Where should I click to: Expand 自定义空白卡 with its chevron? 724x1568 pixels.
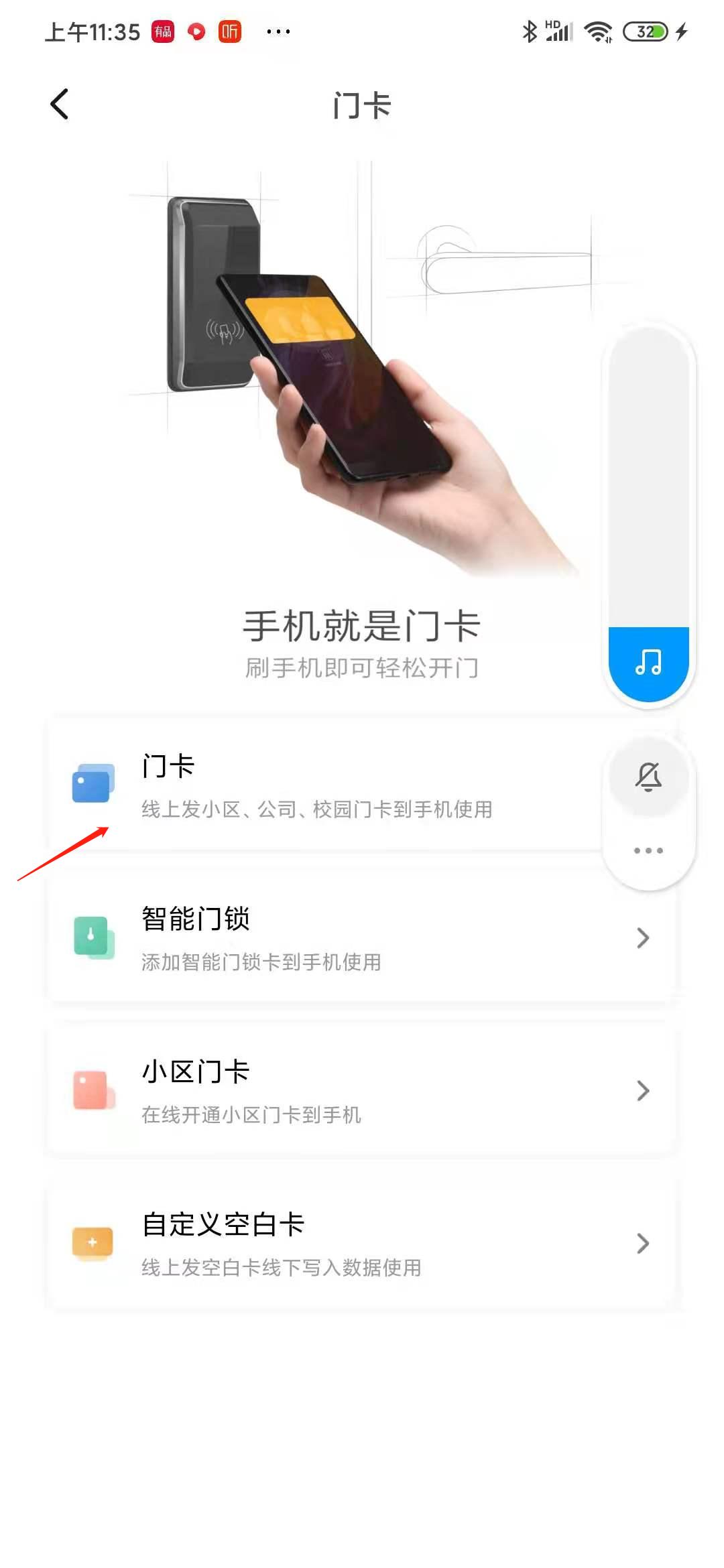(x=642, y=1244)
